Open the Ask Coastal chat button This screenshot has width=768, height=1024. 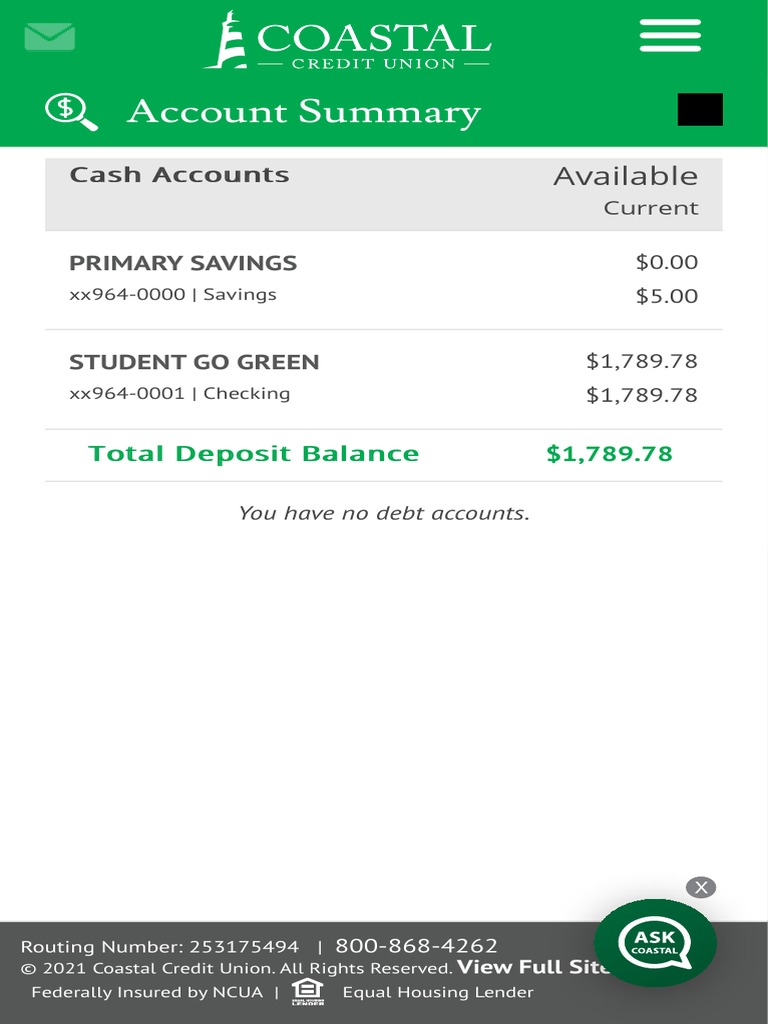(x=655, y=942)
